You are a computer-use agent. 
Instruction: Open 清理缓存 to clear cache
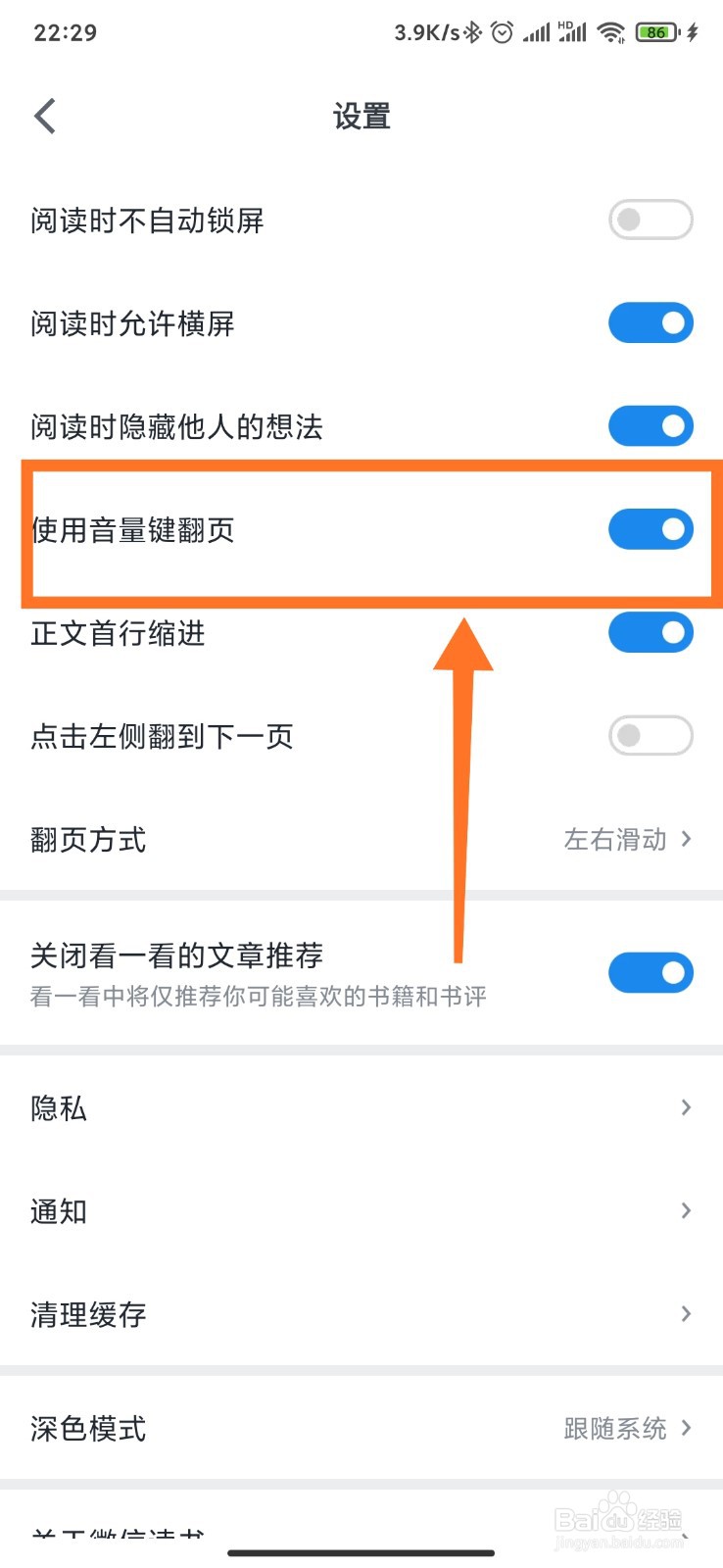click(x=361, y=1313)
